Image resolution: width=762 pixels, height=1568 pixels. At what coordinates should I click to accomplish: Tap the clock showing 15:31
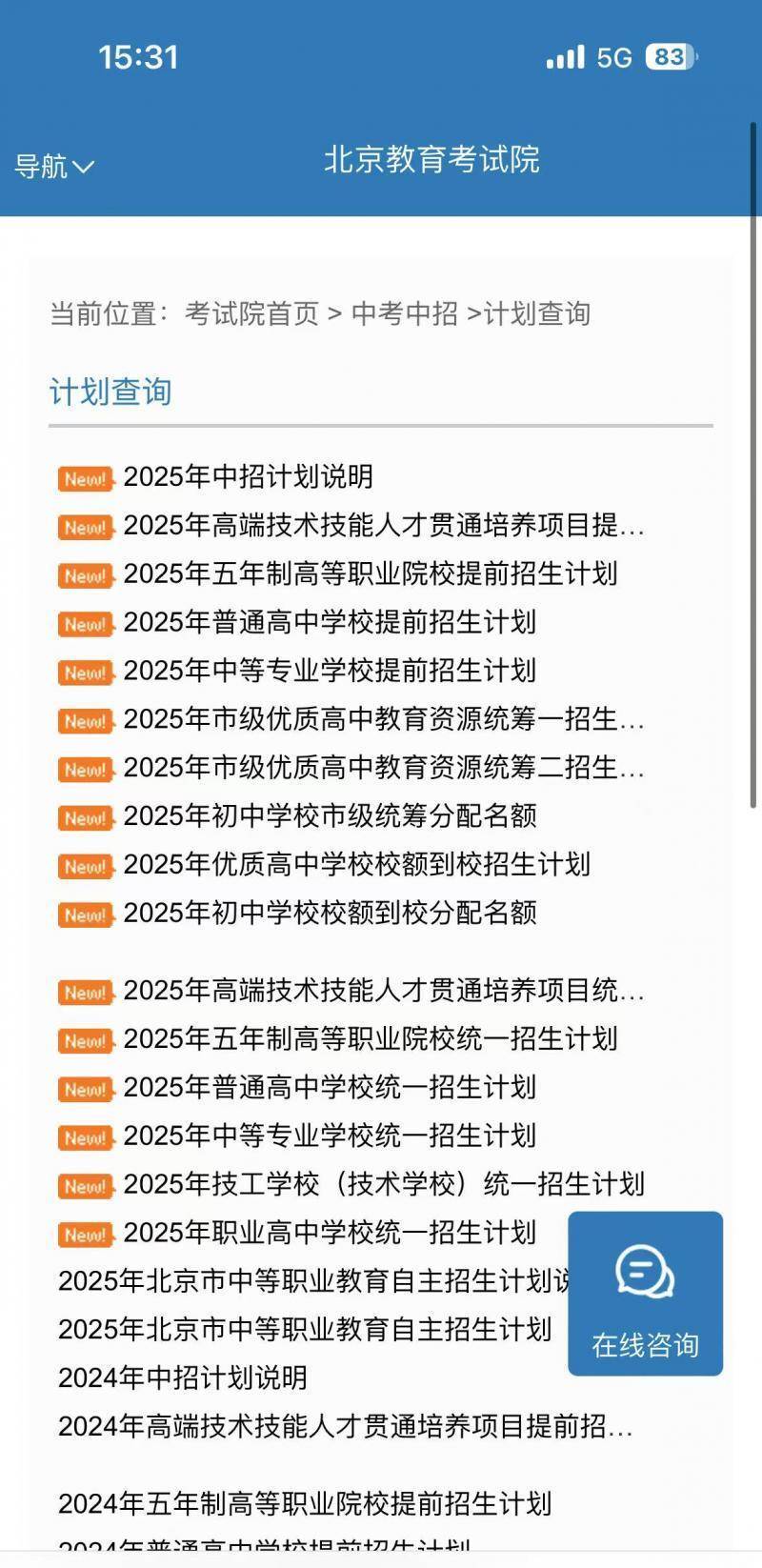[x=138, y=57]
